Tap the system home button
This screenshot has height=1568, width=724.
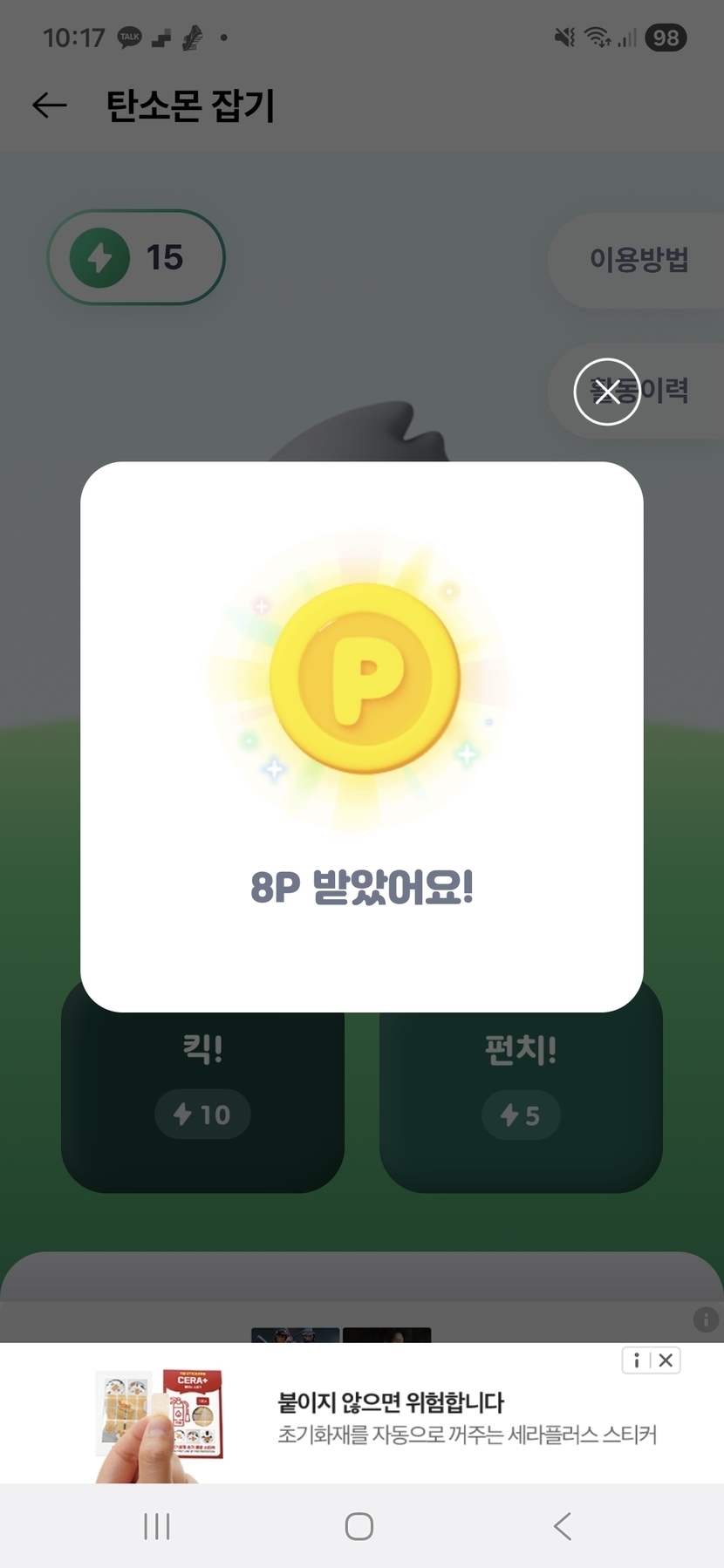coord(359,1526)
